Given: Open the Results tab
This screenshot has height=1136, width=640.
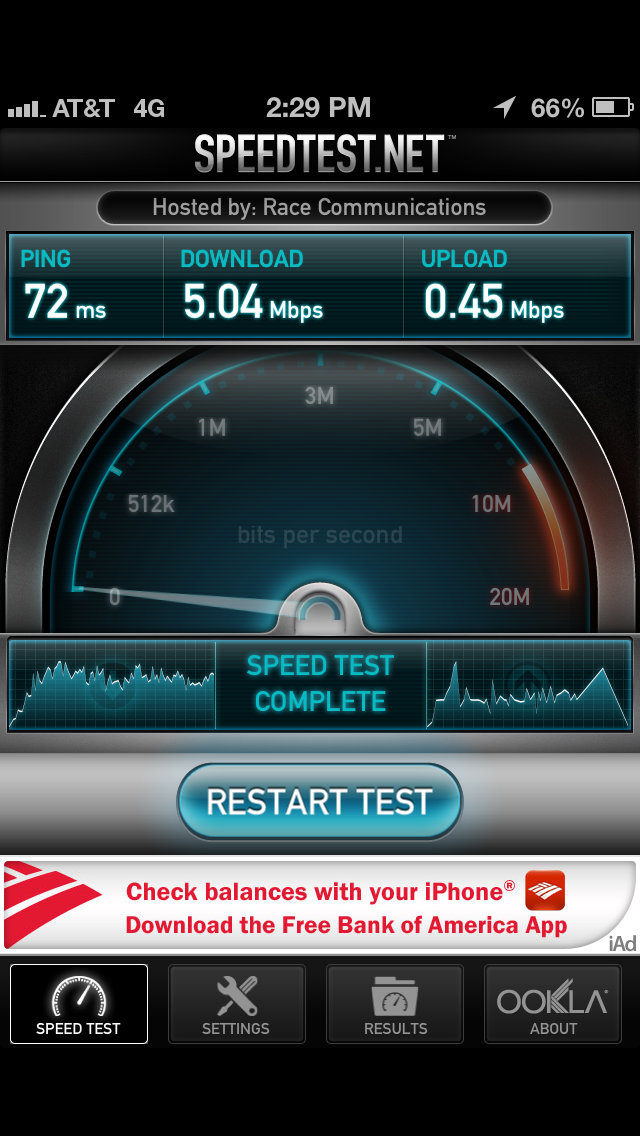Looking at the screenshot, I should point(395,1003).
